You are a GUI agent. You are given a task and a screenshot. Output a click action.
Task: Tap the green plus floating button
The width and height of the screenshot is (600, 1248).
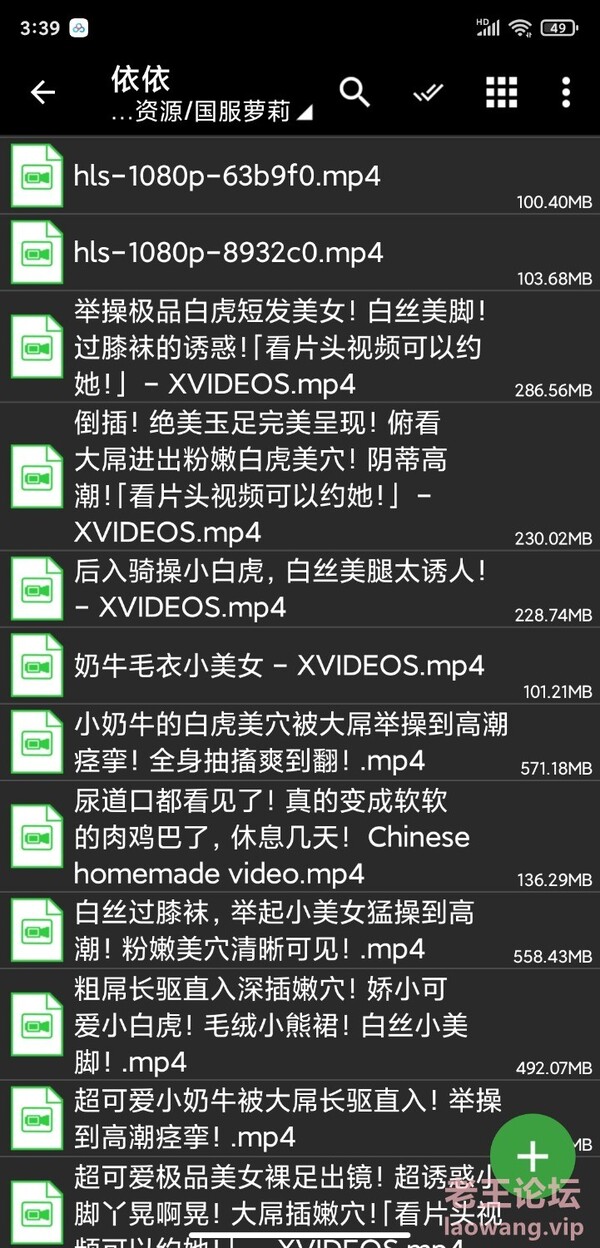pos(533,1156)
